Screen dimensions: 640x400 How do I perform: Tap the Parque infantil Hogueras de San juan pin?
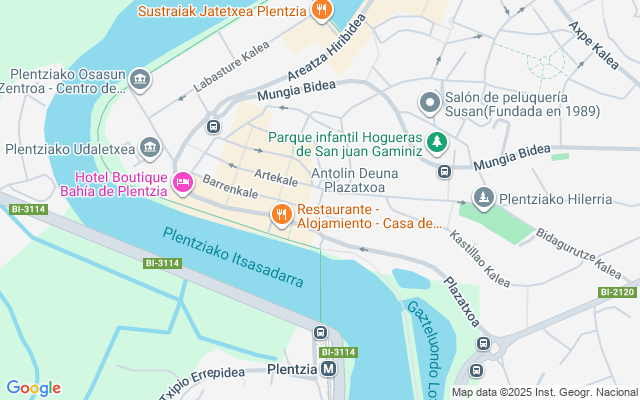pyautogui.click(x=437, y=142)
